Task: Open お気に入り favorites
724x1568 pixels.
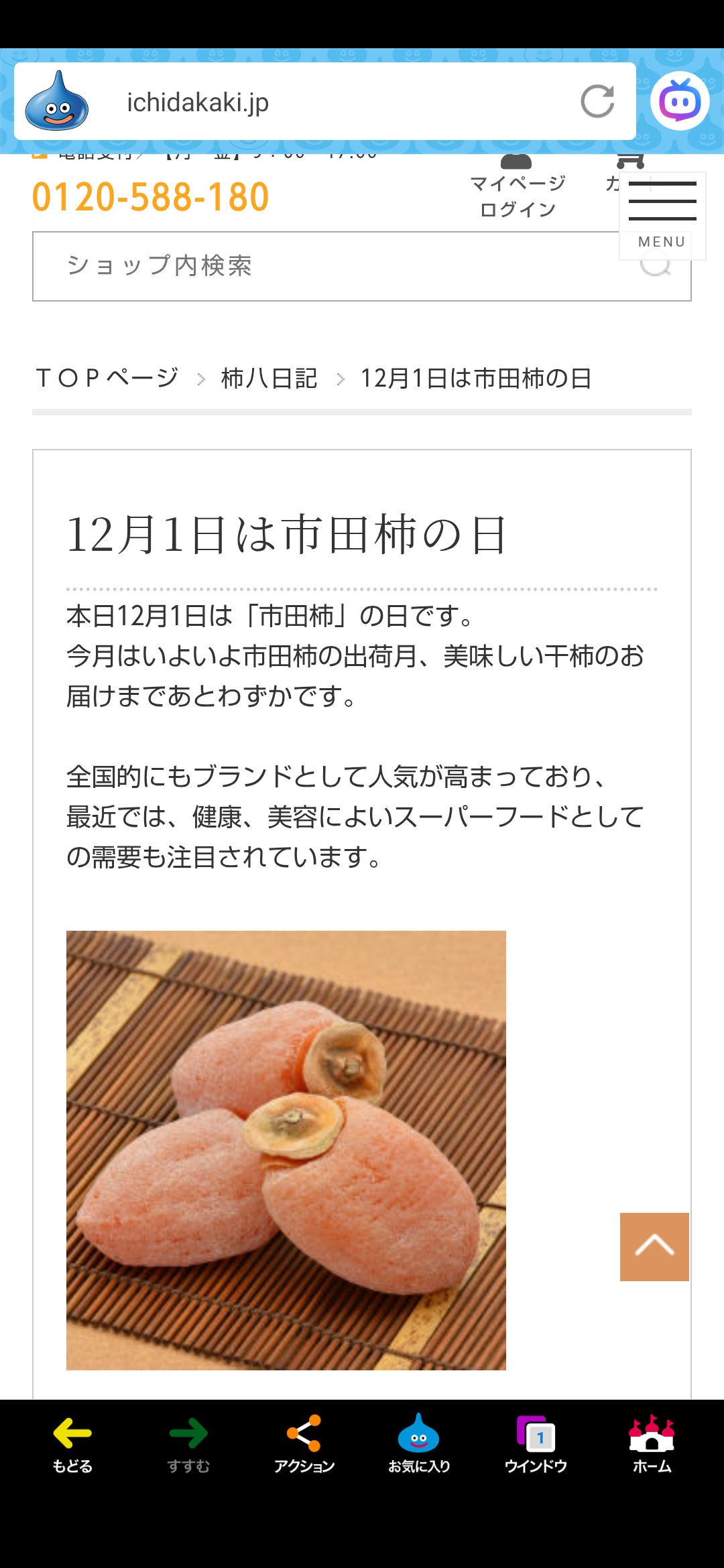Action: click(419, 1445)
